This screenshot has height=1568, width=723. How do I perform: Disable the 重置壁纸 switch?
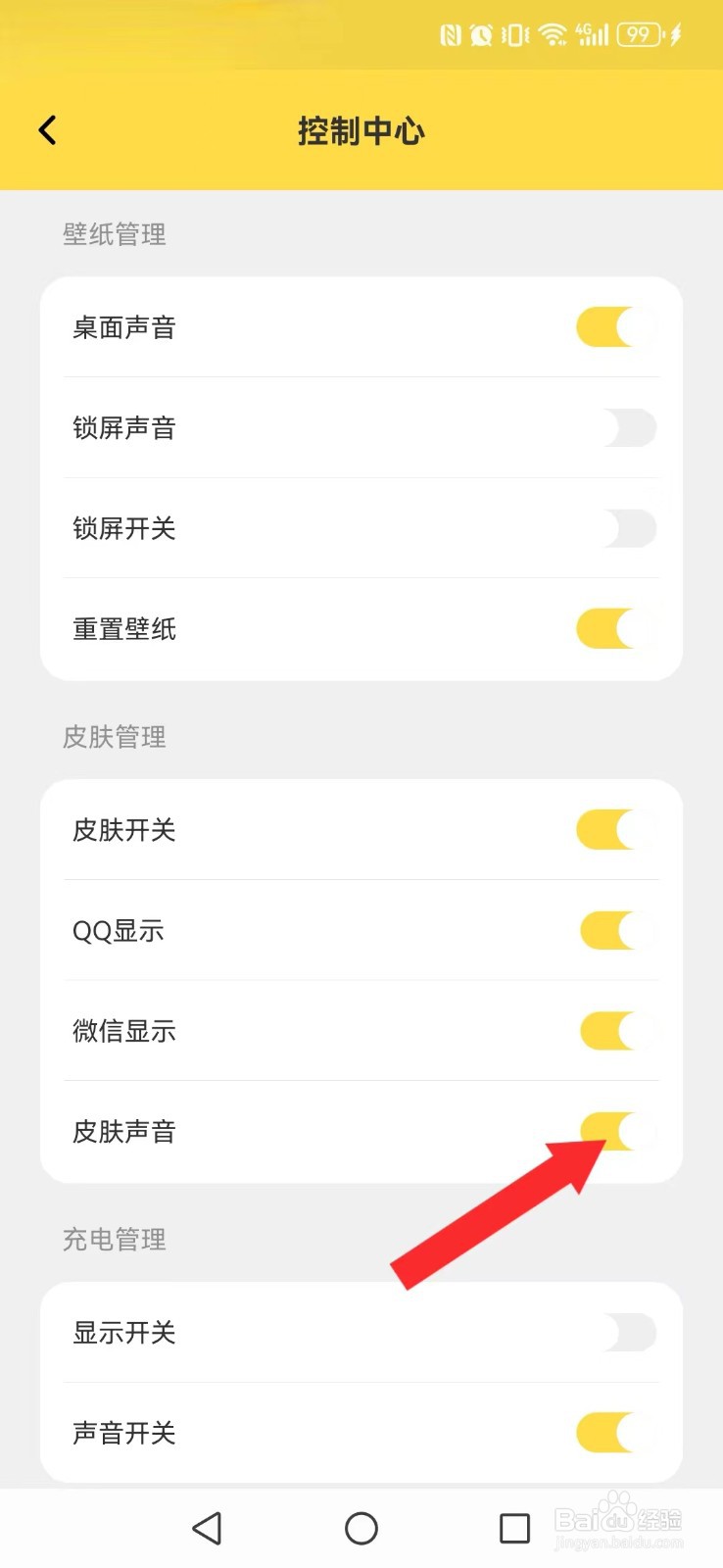[616, 629]
